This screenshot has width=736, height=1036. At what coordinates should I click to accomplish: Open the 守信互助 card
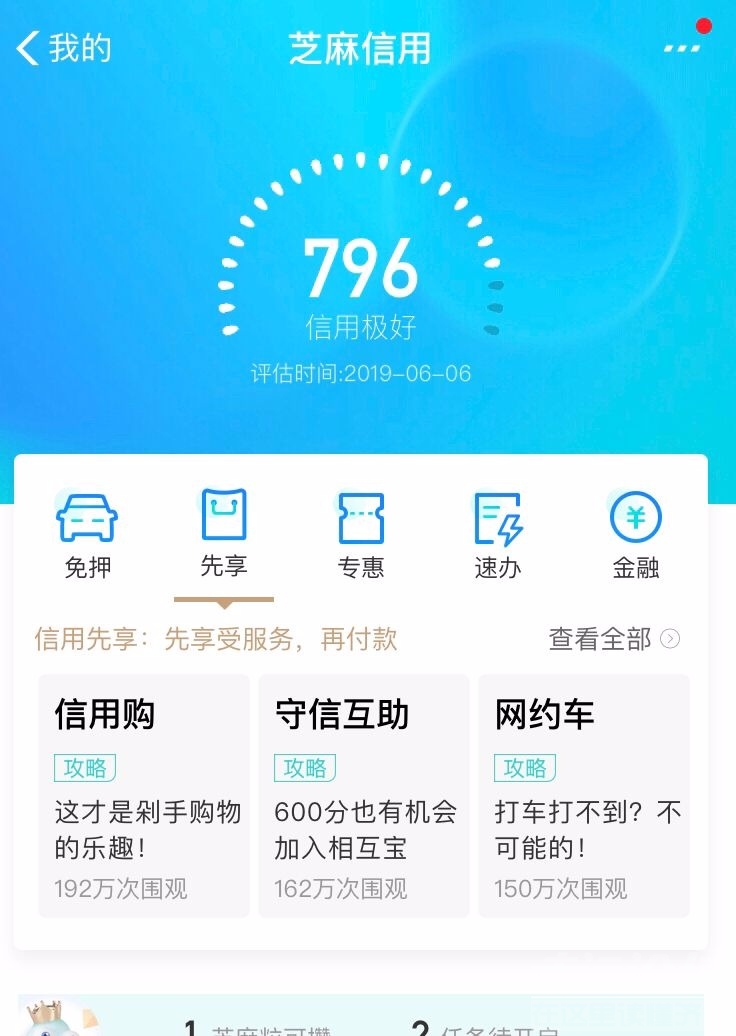tap(364, 795)
